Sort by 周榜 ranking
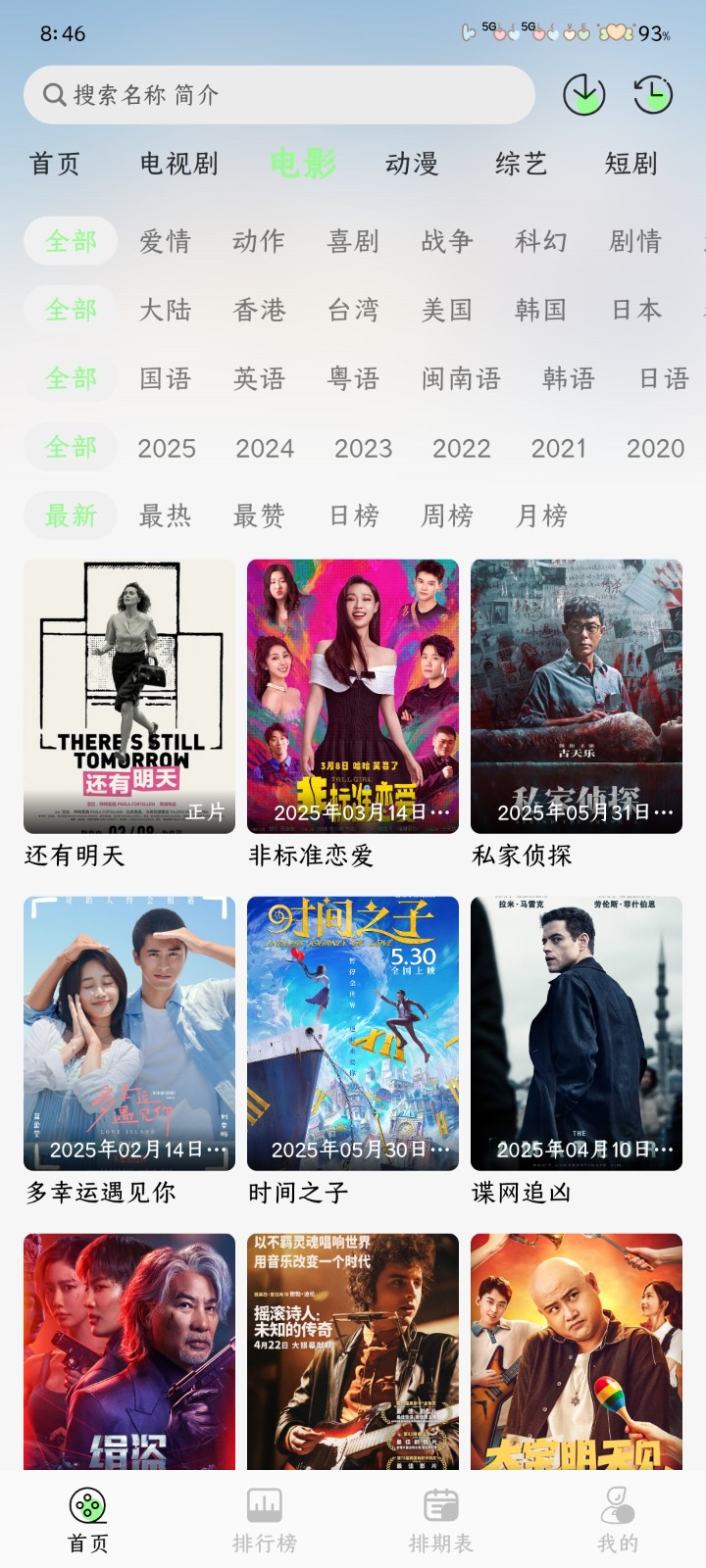 click(x=447, y=515)
